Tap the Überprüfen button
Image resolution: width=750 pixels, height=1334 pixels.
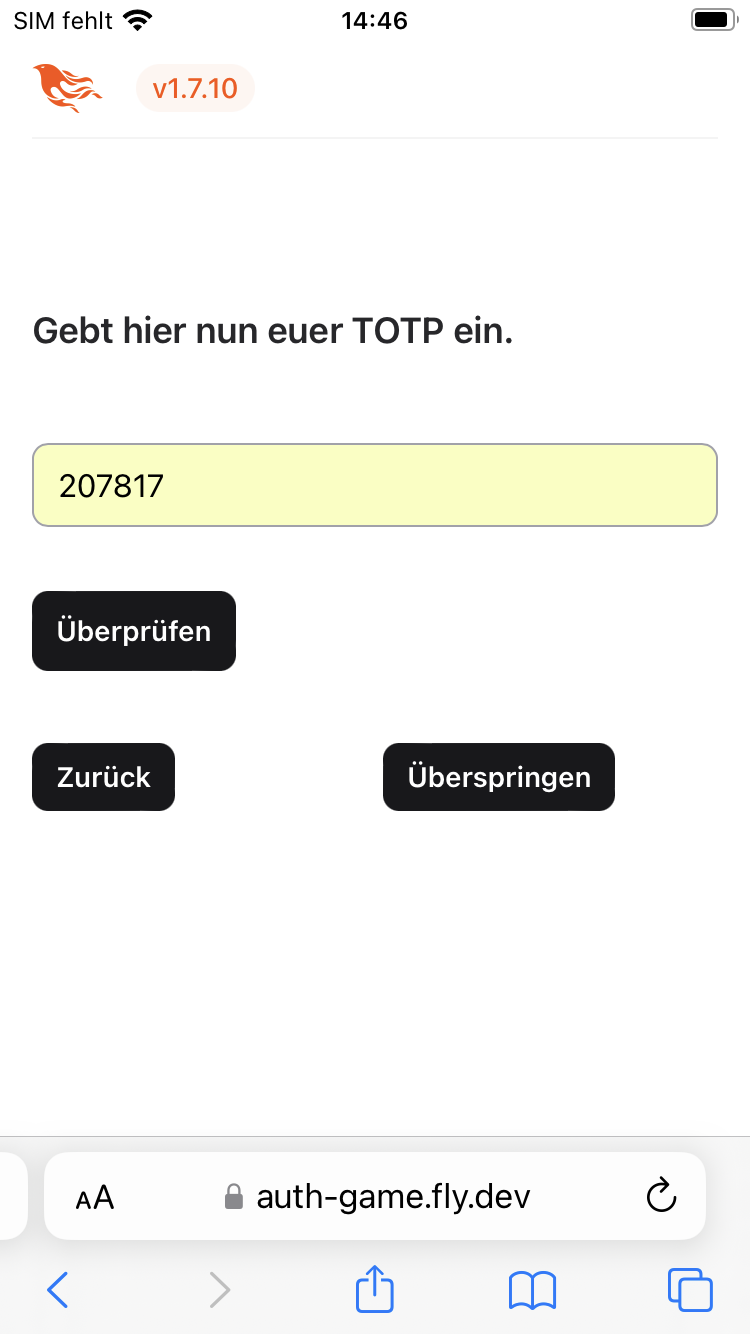point(134,631)
